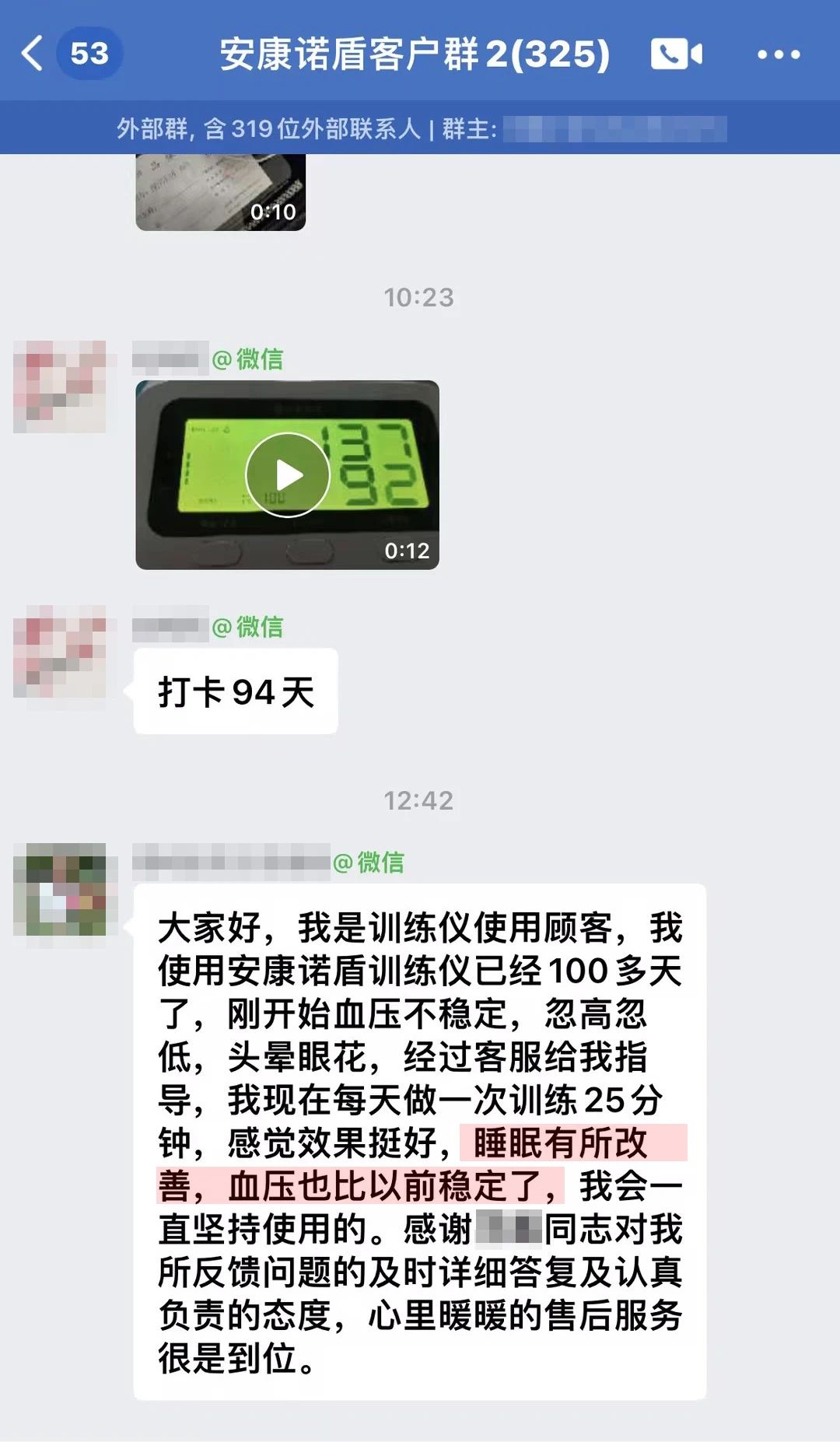Tap the group title 安康诺盾客户群2(325)
840x1442 pixels.
click(x=413, y=54)
